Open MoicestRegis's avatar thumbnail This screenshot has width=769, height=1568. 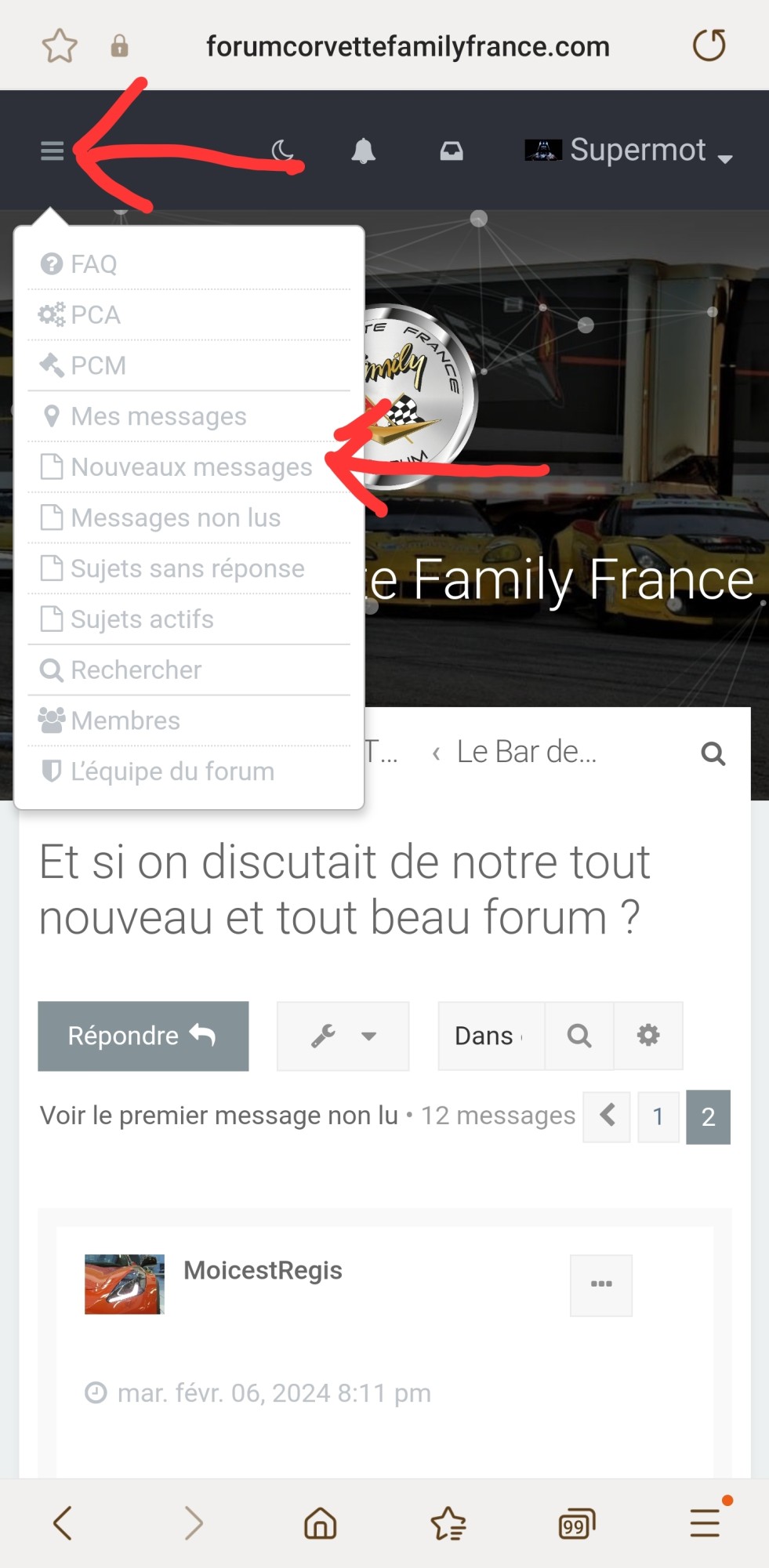pos(124,1284)
